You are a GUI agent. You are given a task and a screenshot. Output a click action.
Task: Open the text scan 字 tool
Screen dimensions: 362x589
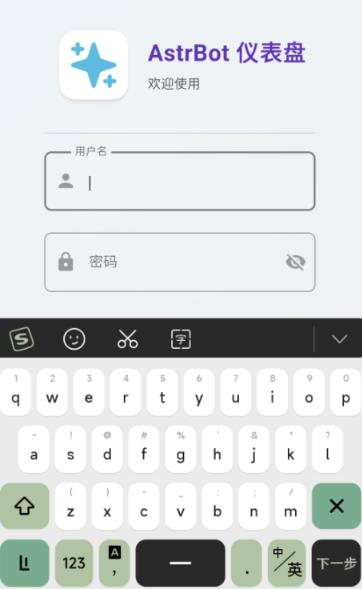[181, 339]
